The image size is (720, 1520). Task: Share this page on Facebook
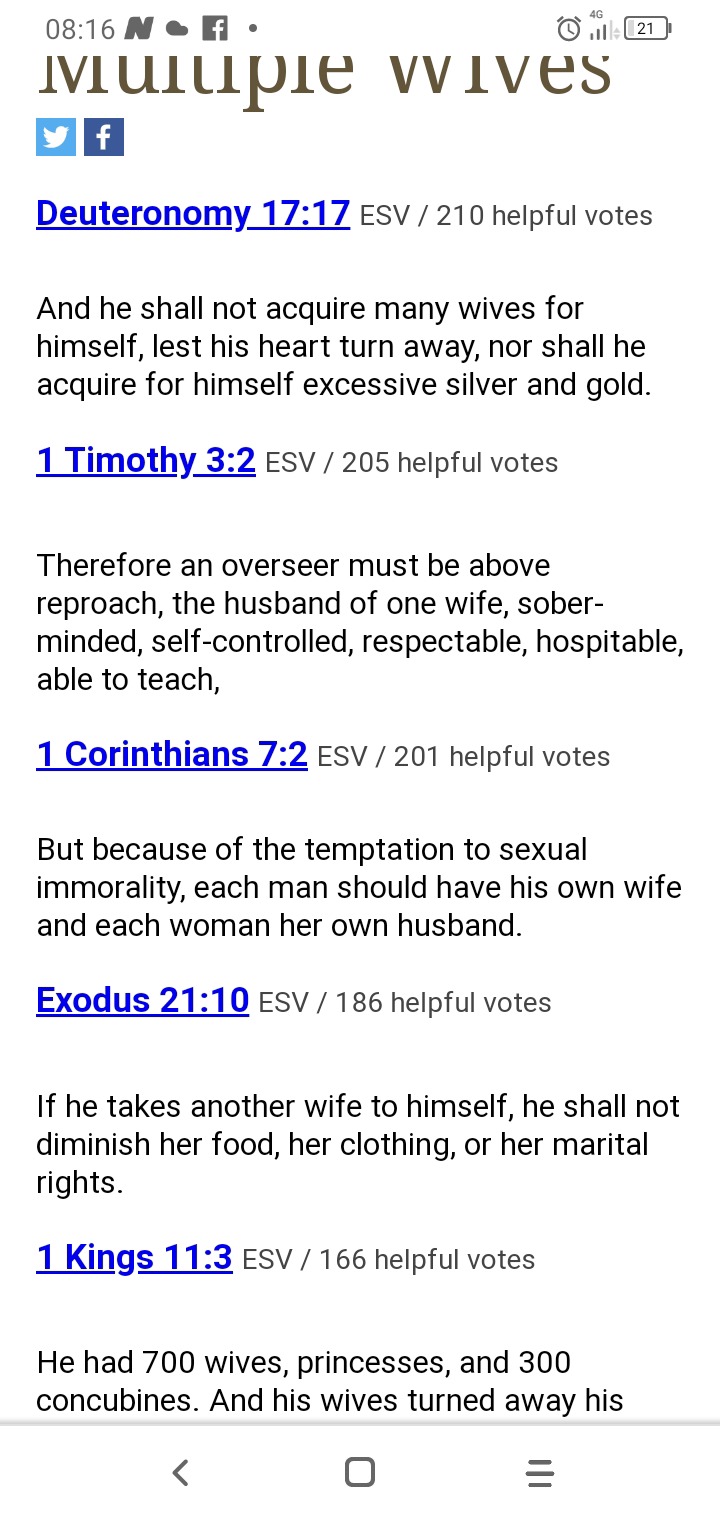coord(104,137)
